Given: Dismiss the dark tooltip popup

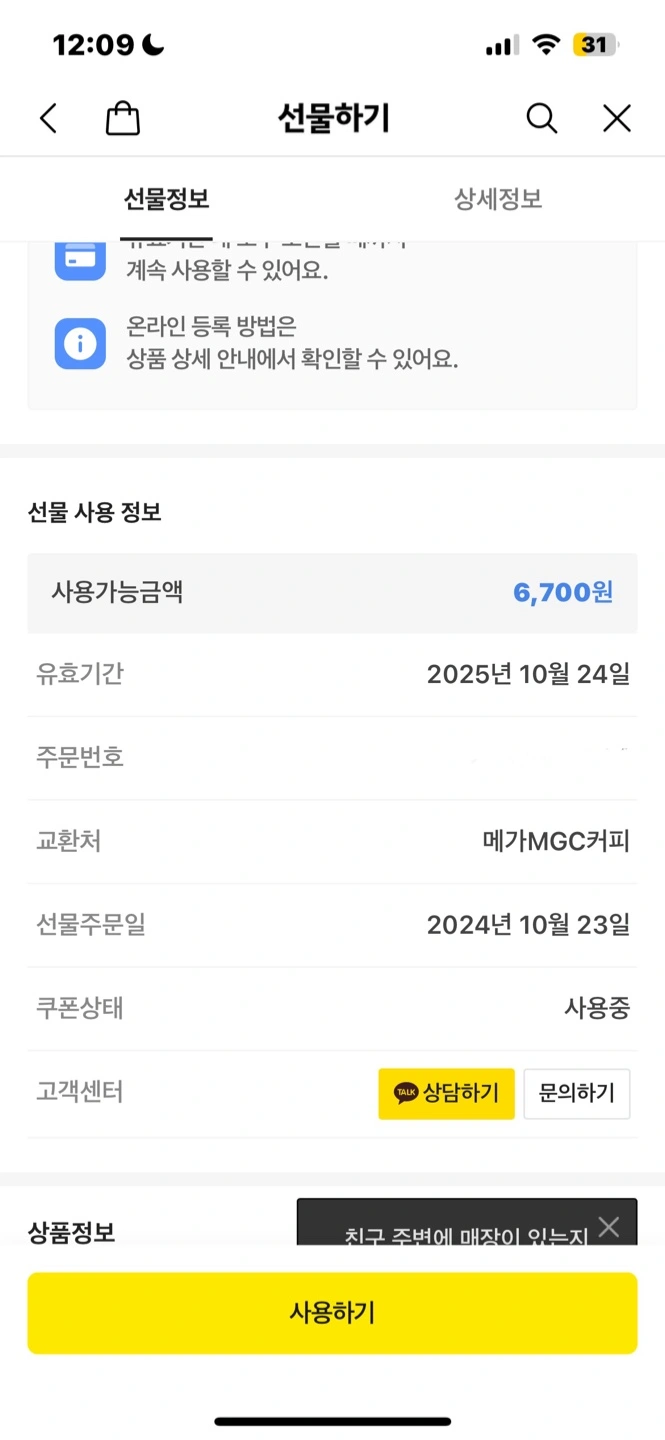Looking at the screenshot, I should [x=609, y=1227].
